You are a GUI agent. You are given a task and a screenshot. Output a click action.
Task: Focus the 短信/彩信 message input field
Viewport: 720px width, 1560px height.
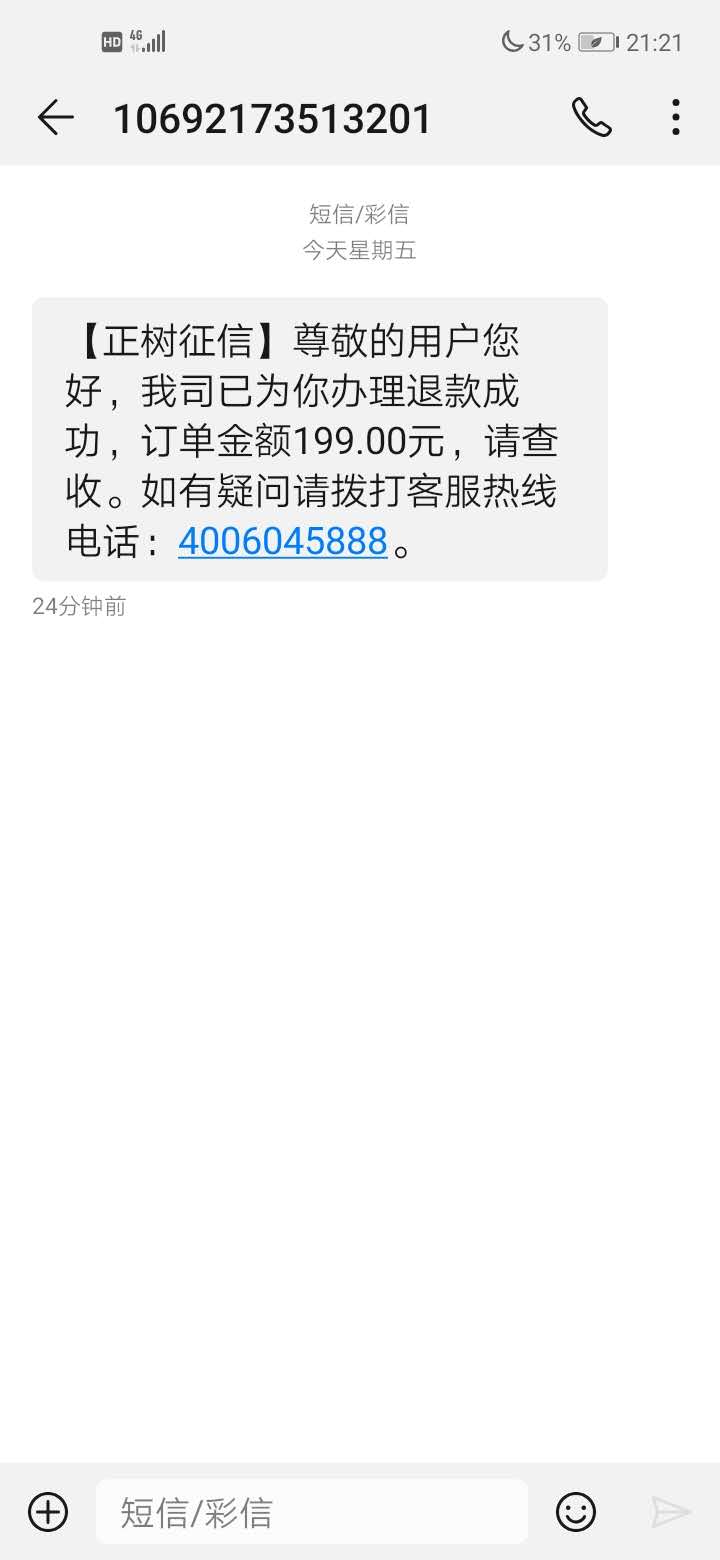click(x=312, y=1511)
